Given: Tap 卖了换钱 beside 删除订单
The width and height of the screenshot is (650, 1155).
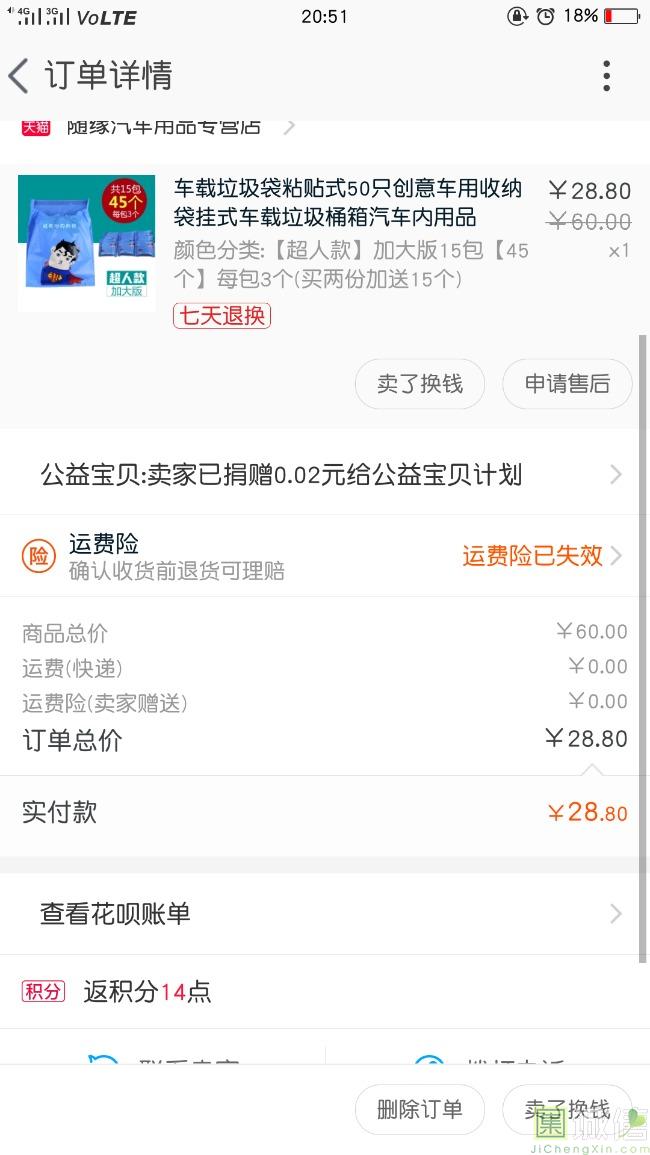Looking at the screenshot, I should tap(567, 1109).
